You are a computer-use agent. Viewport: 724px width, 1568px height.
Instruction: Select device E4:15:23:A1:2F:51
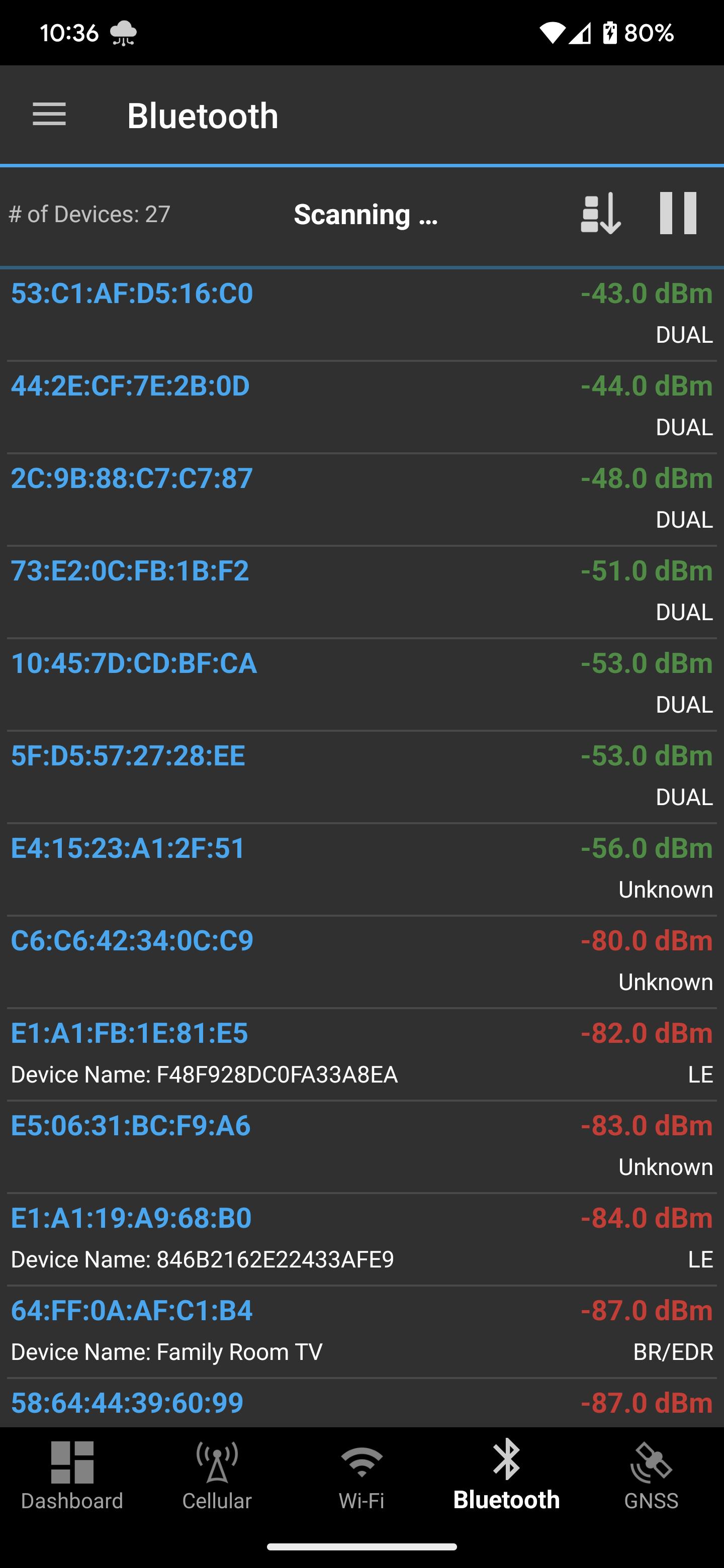click(361, 870)
